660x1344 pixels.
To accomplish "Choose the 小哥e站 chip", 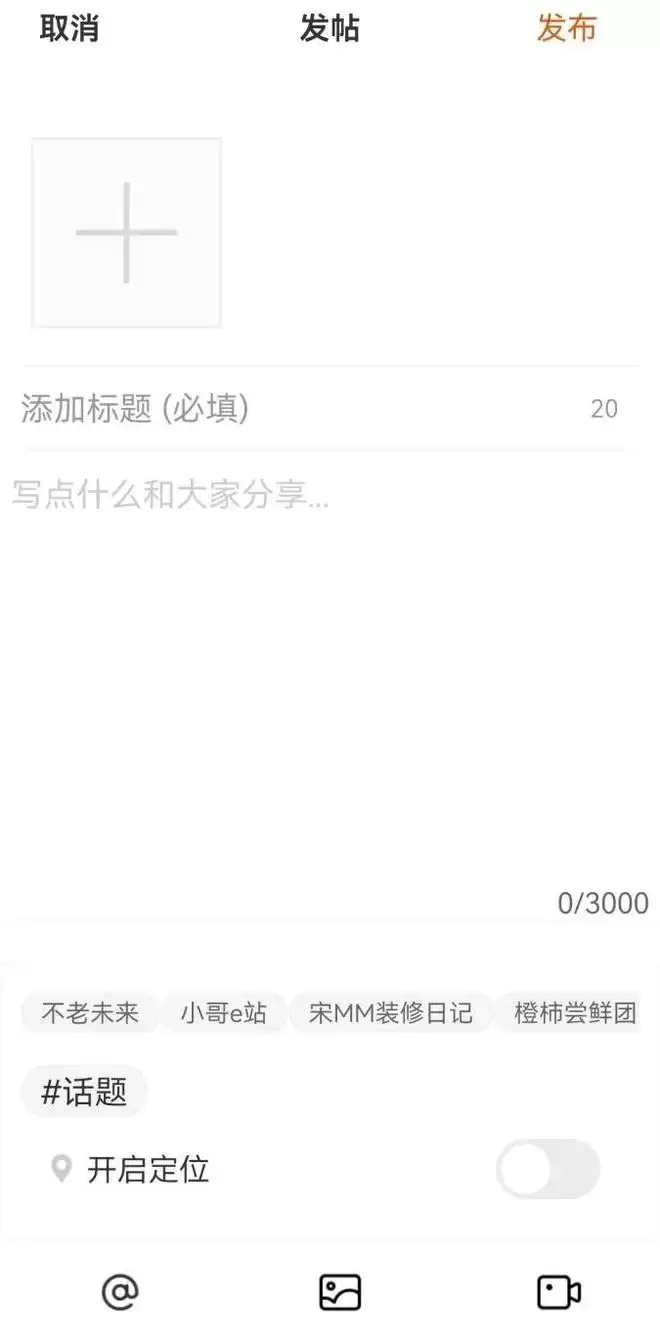I will [224, 1013].
